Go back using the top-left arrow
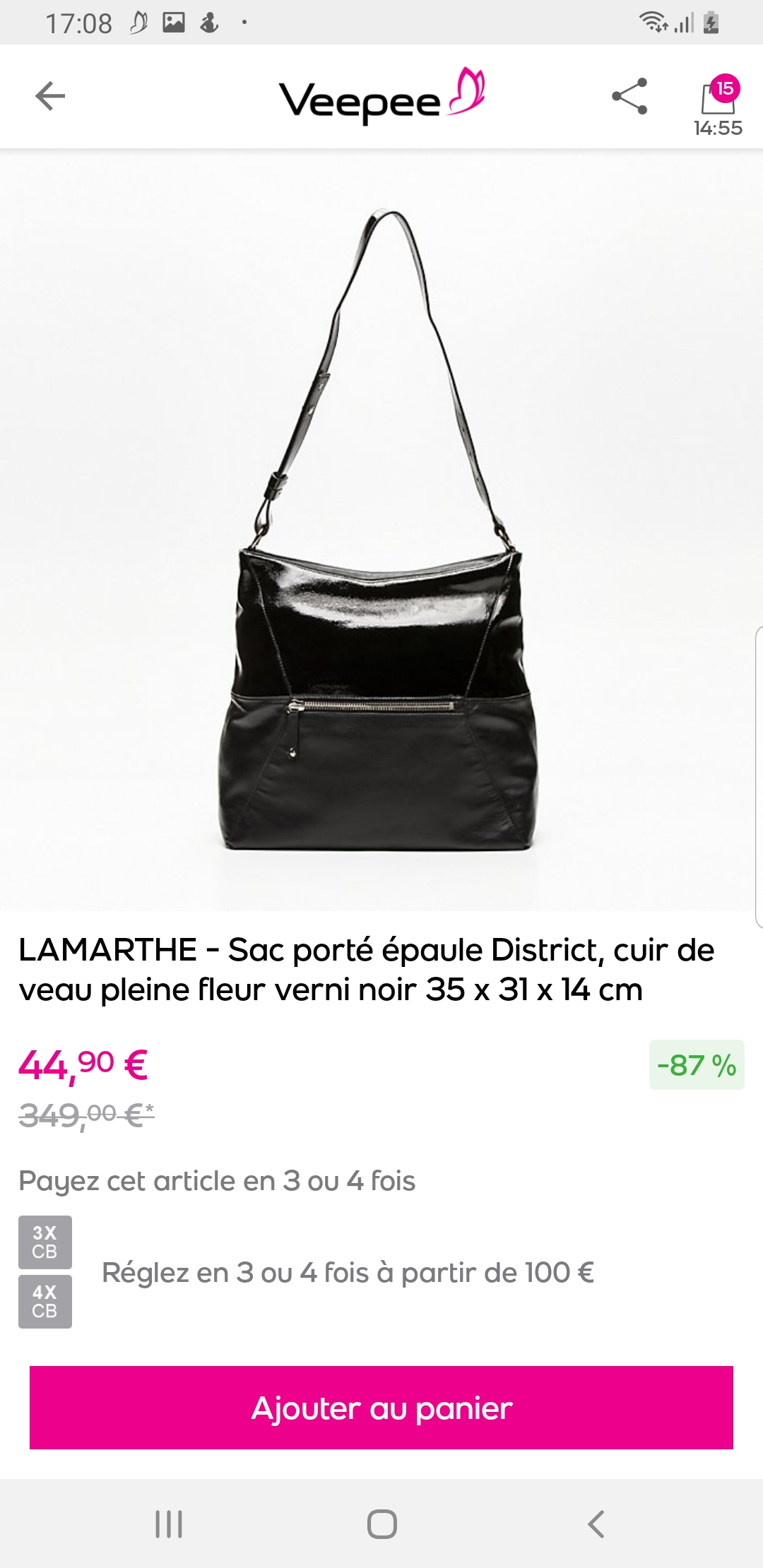The width and height of the screenshot is (763, 1568). [50, 96]
